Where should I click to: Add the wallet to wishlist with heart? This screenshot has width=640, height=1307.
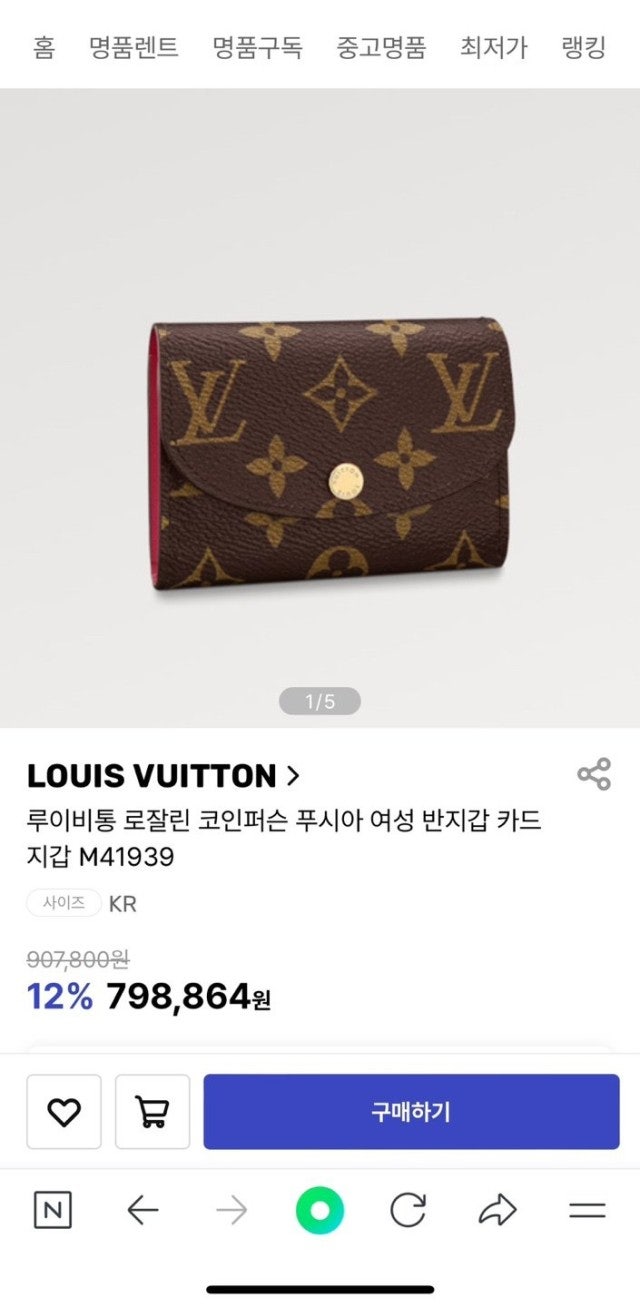pyautogui.click(x=64, y=1112)
